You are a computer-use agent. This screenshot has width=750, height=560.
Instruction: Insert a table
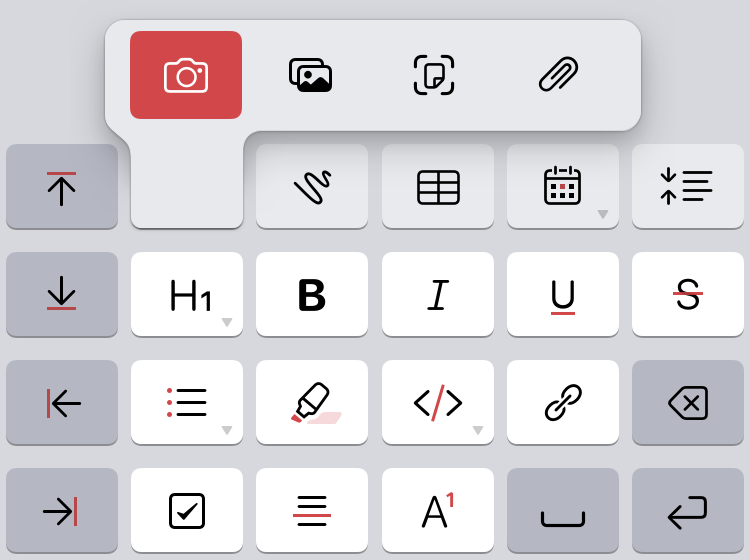[x=437, y=186]
